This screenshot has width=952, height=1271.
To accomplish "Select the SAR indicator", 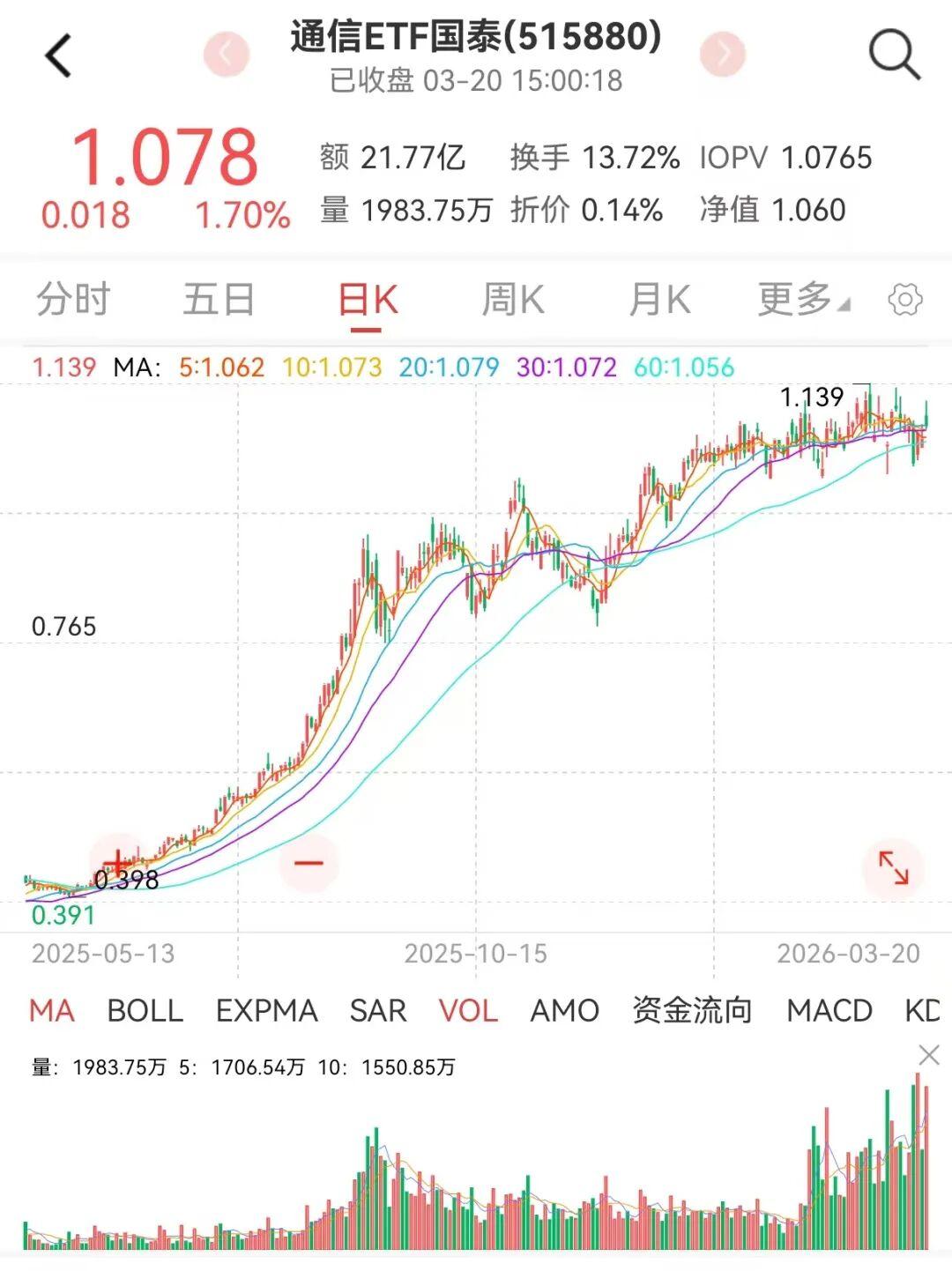I will [x=378, y=1010].
